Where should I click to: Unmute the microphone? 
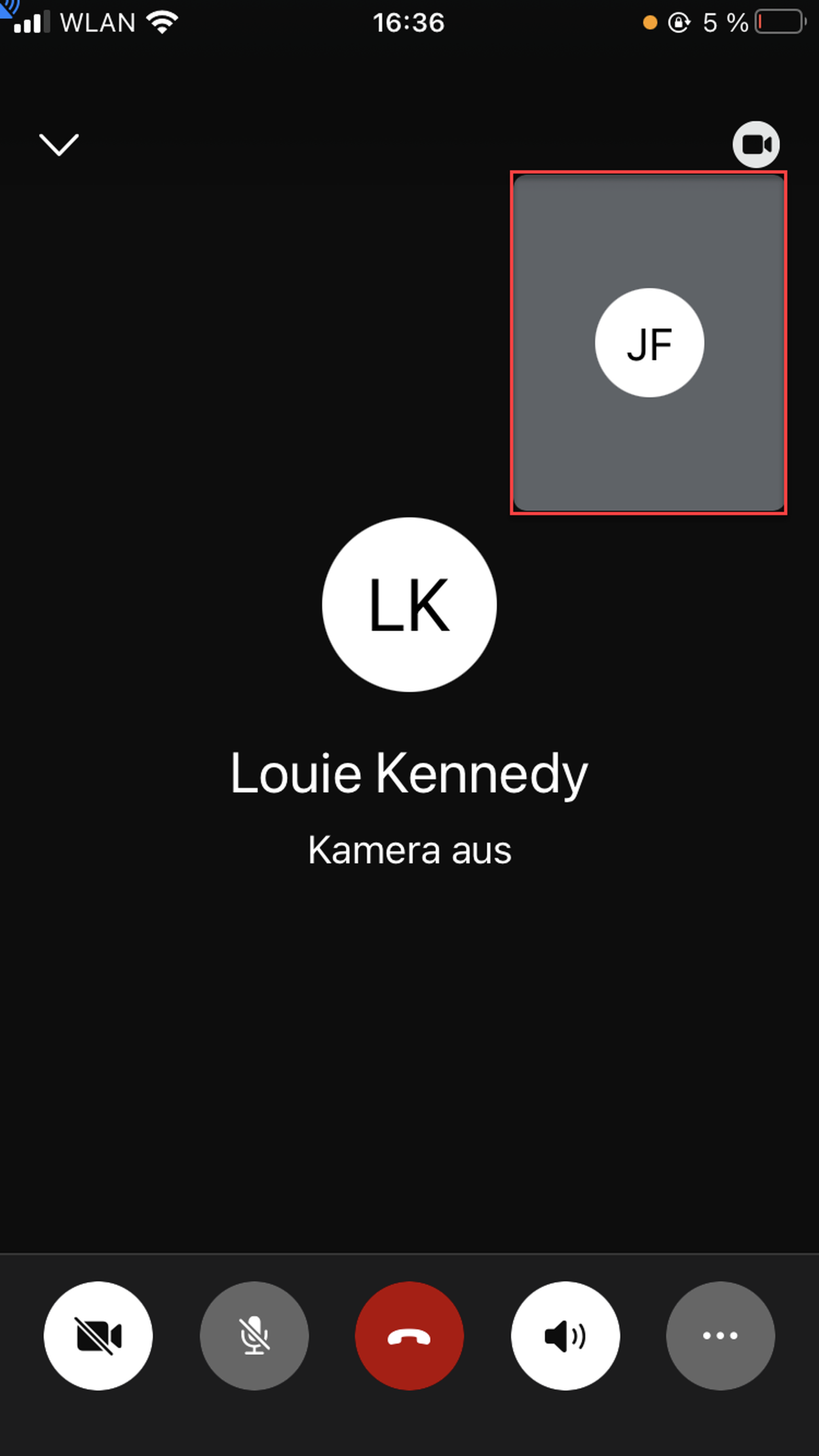pos(254,1336)
